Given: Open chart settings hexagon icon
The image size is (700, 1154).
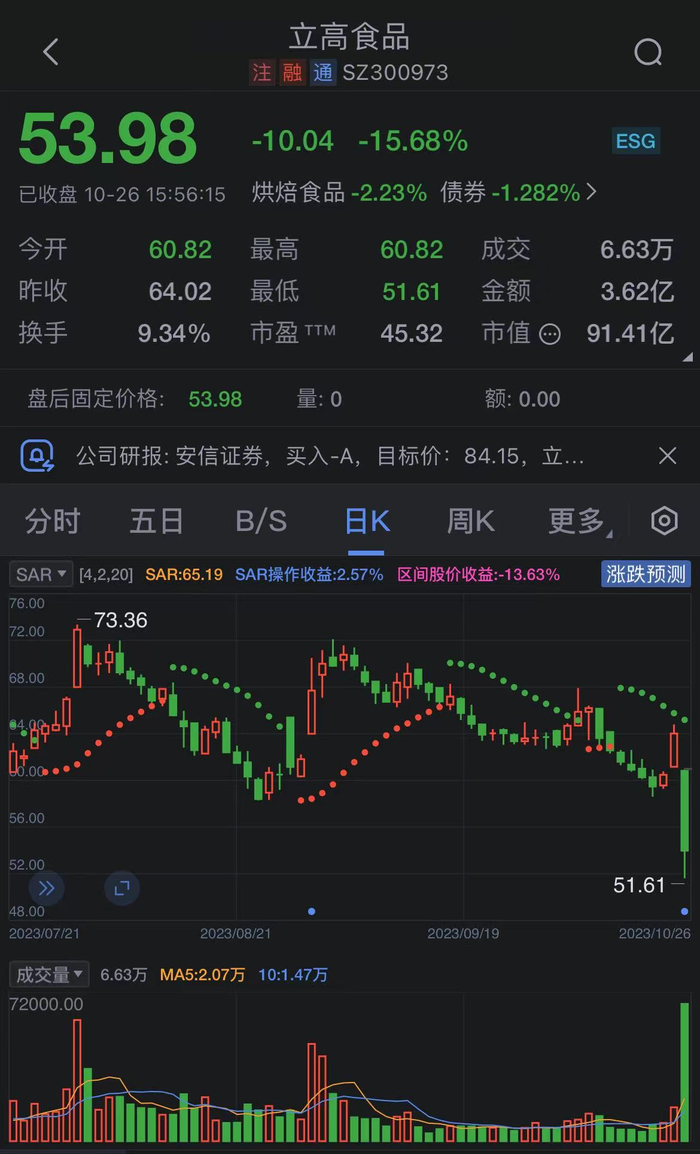Looking at the screenshot, I should 664,521.
